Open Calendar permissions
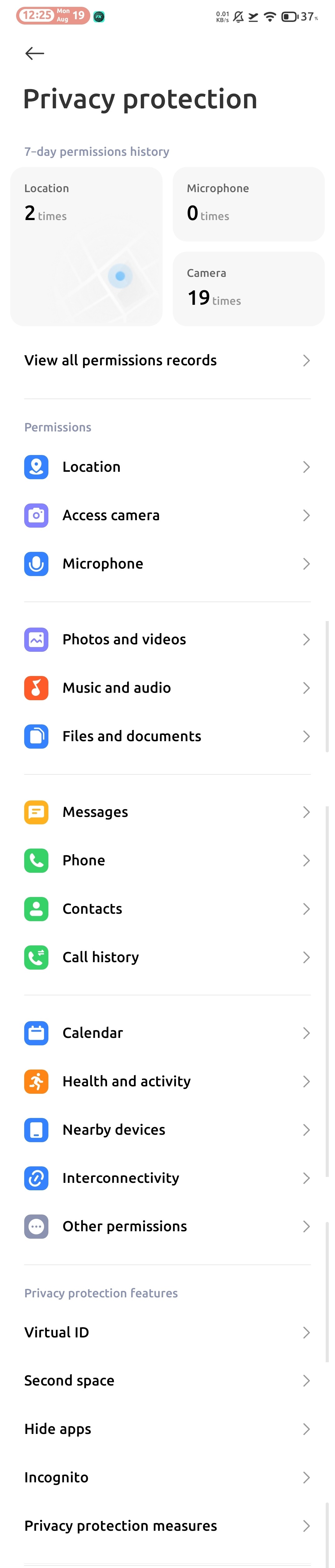 coord(167,1033)
